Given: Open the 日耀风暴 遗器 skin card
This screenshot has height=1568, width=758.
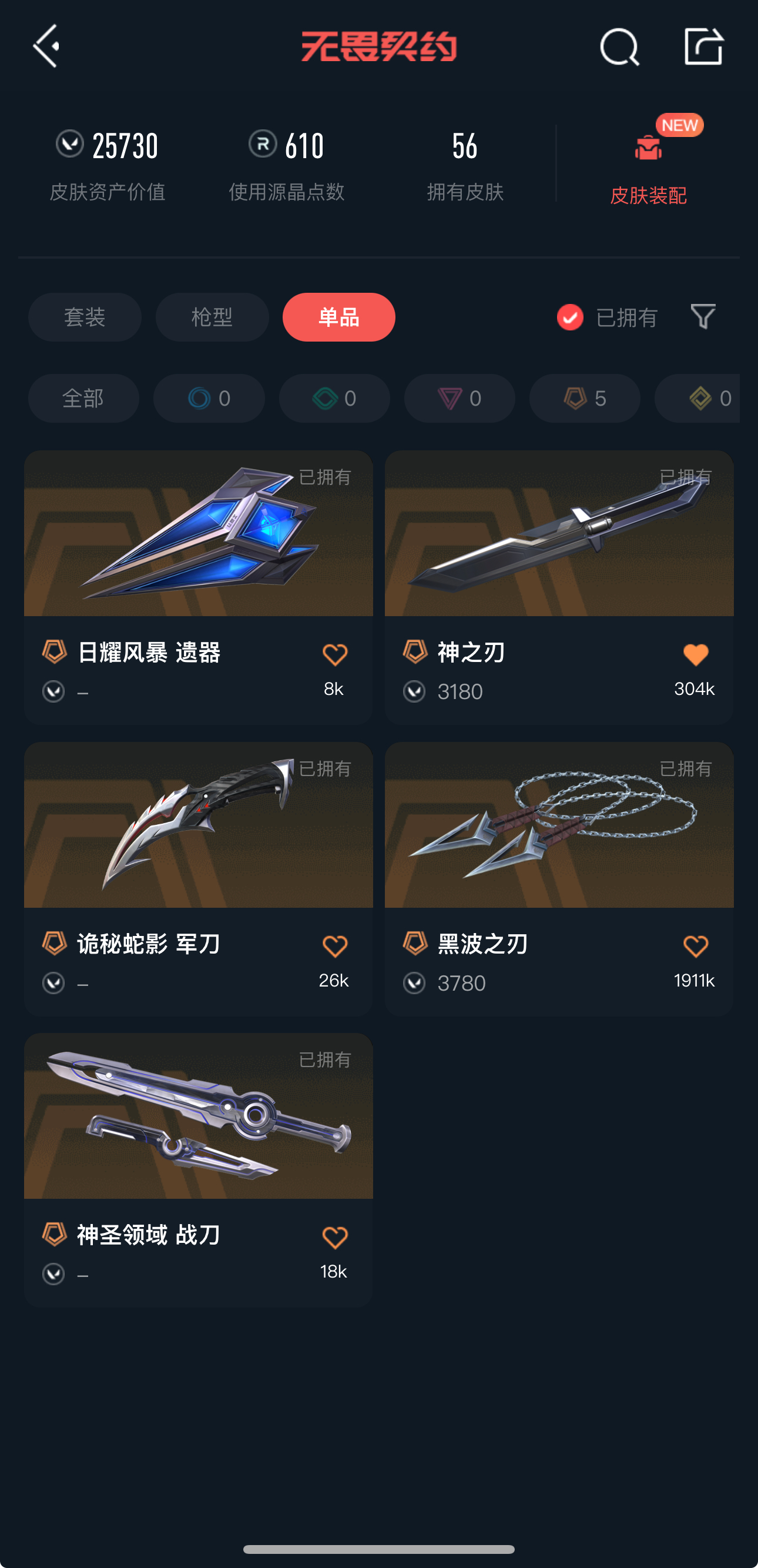Looking at the screenshot, I should (199, 548).
